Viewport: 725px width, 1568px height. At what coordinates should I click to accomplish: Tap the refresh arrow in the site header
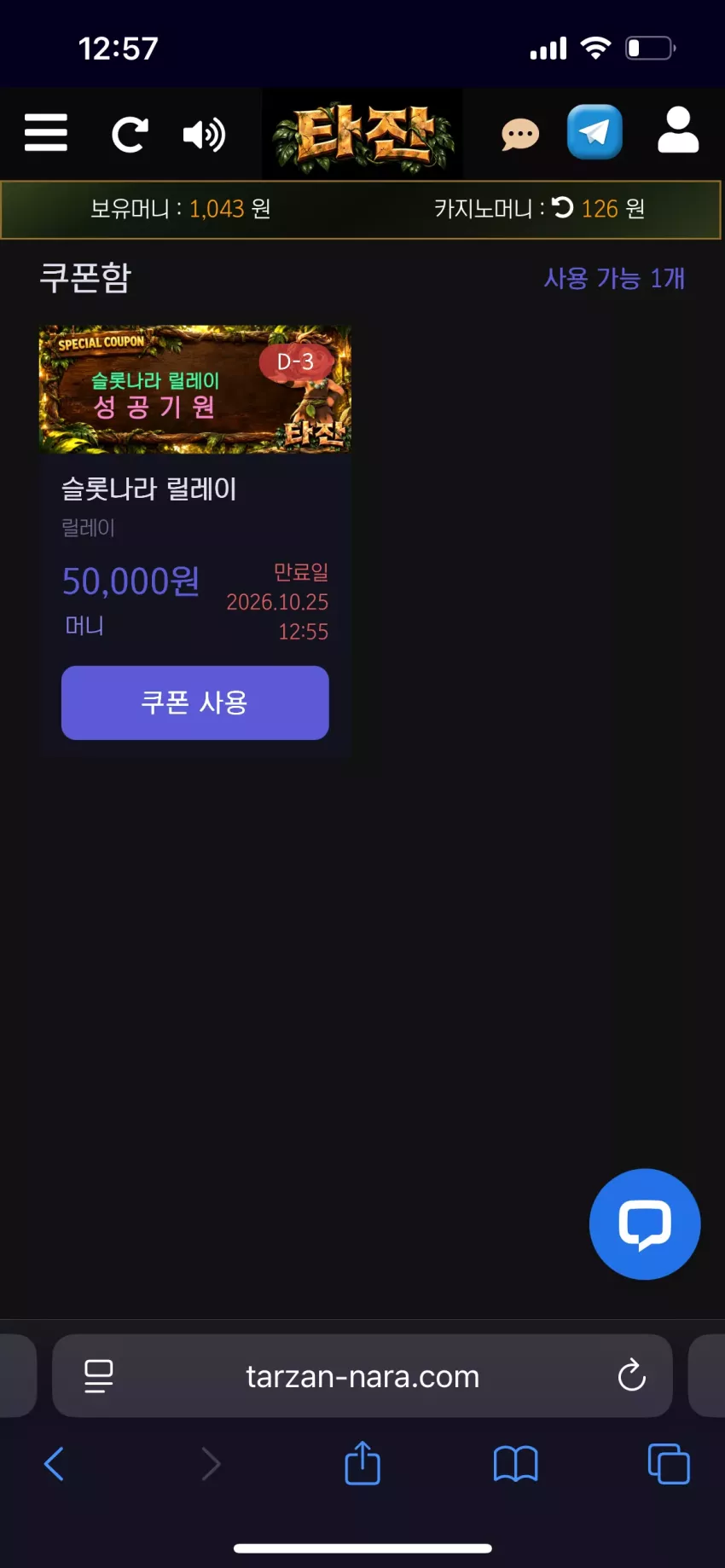pyautogui.click(x=130, y=135)
